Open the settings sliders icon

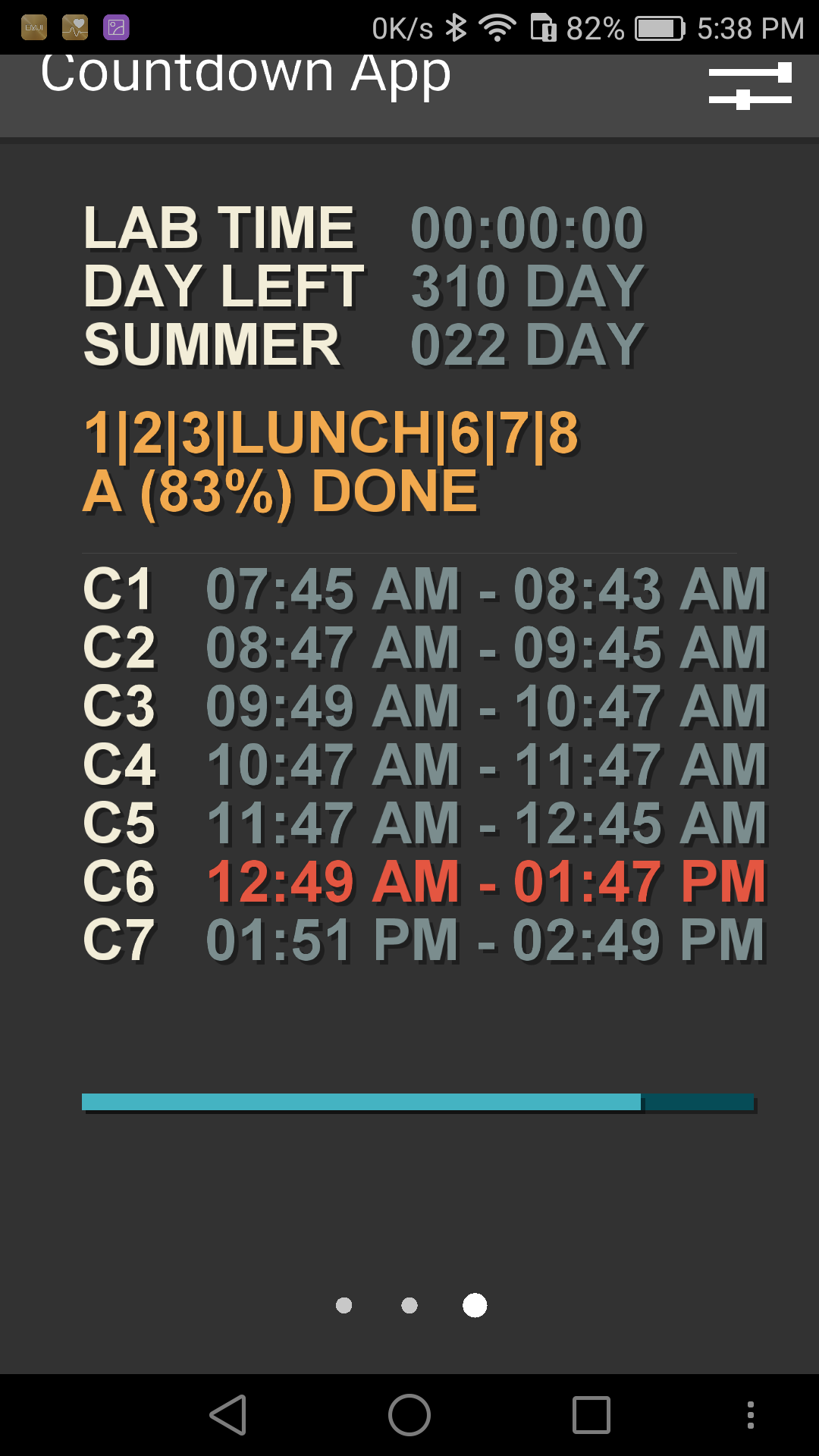pyautogui.click(x=750, y=86)
